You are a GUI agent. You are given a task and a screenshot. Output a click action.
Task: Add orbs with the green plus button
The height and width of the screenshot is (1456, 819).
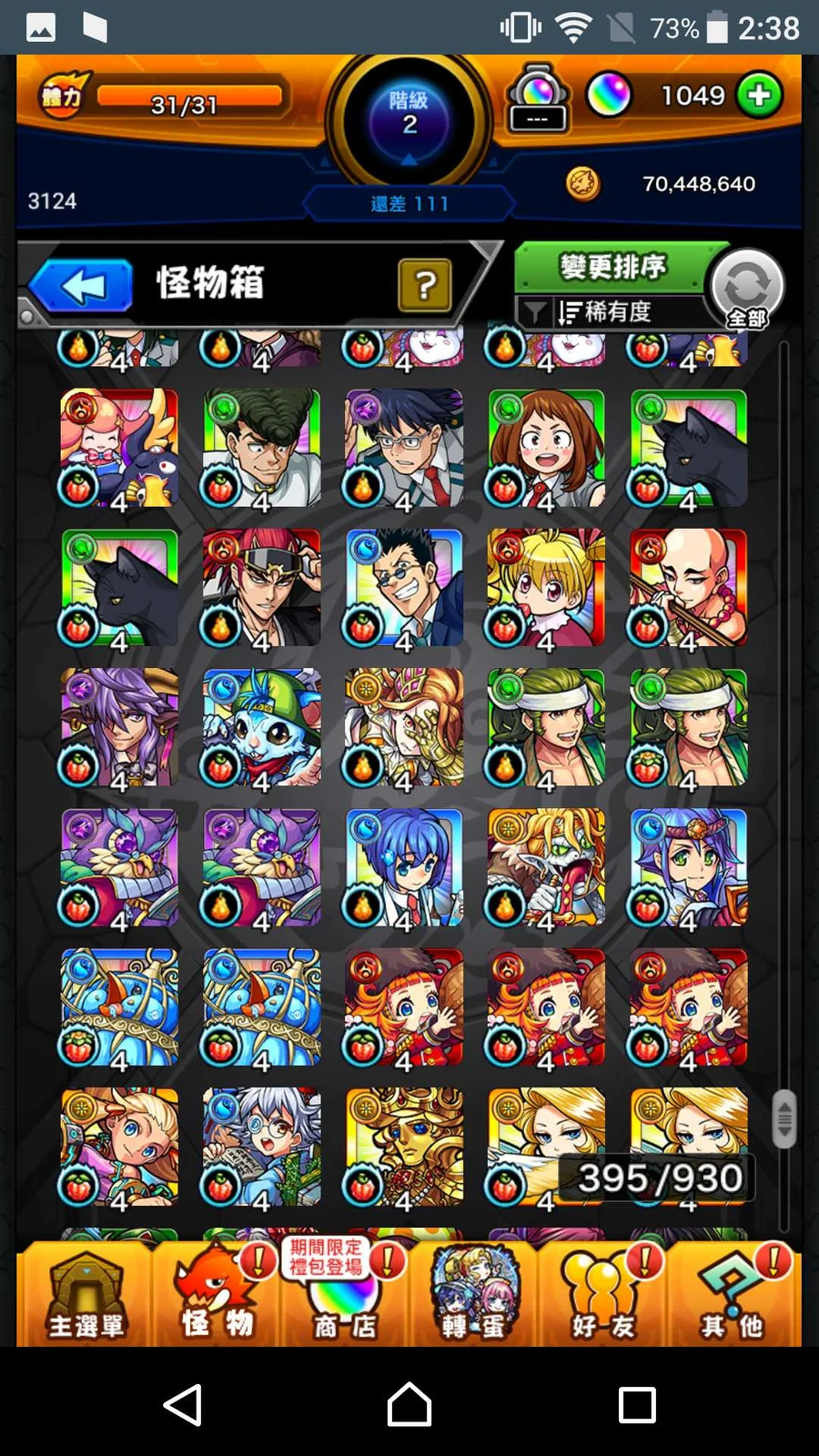click(759, 96)
